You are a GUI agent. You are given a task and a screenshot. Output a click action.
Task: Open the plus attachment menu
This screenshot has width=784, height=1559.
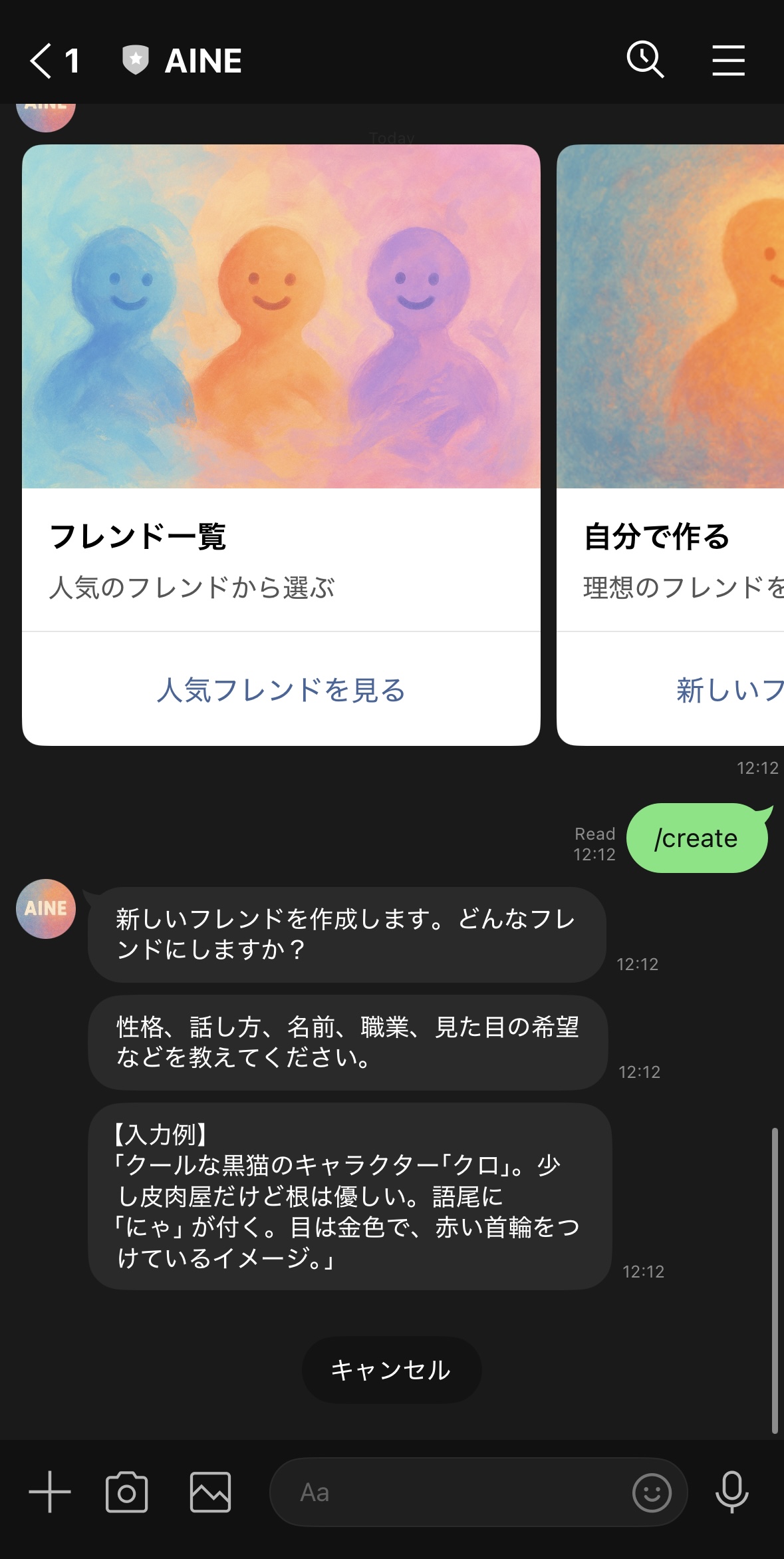click(x=50, y=1492)
